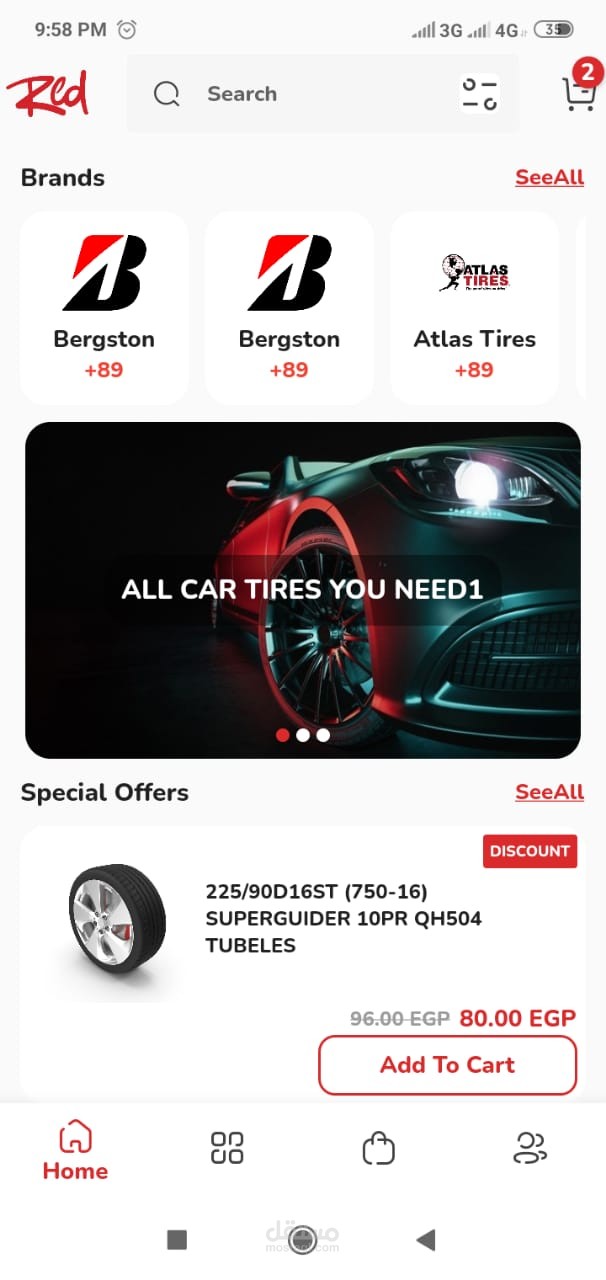The height and width of the screenshot is (1280, 606).
Task: Open the shopping cart icon
Action: tap(578, 94)
